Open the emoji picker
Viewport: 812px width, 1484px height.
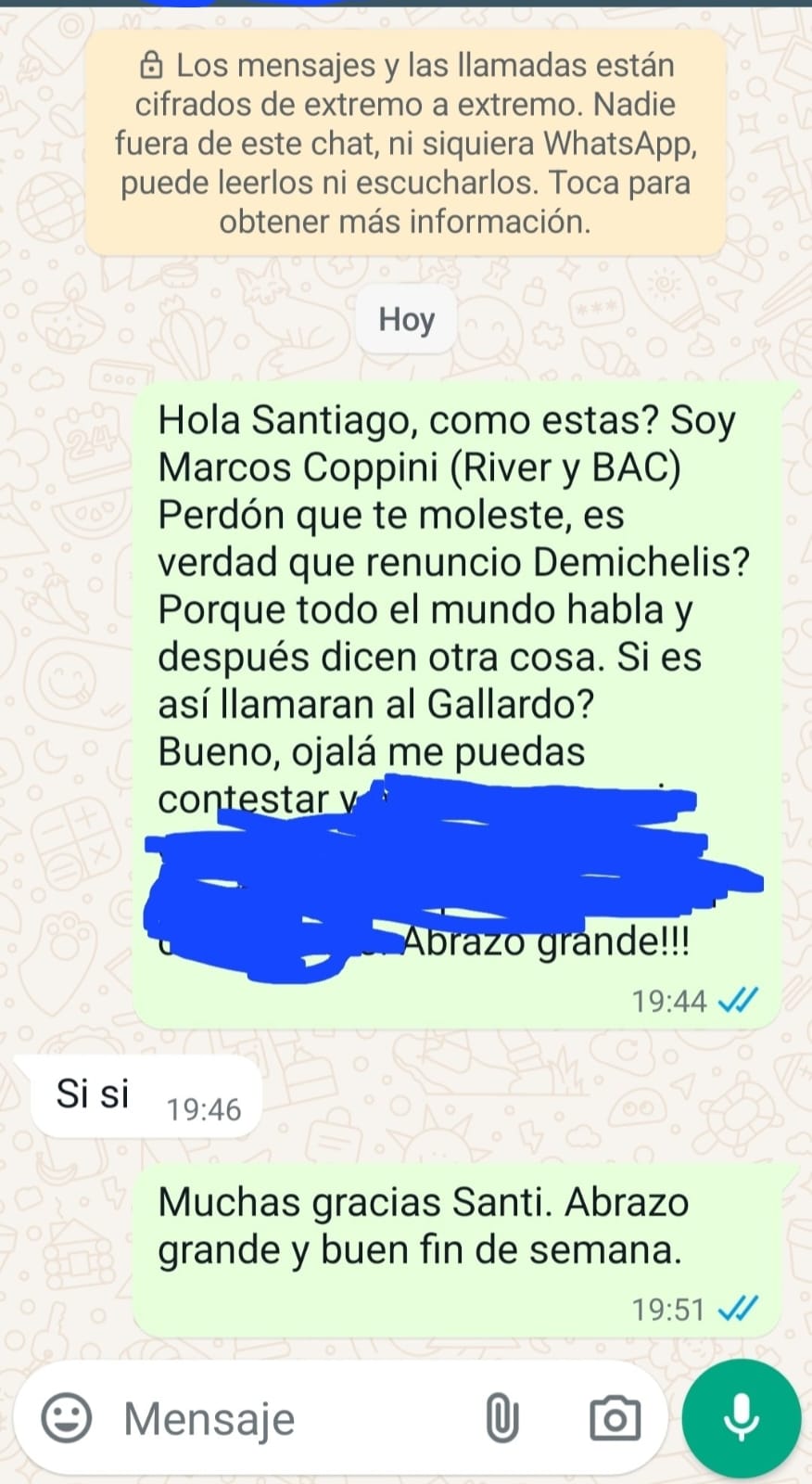click(x=67, y=1418)
